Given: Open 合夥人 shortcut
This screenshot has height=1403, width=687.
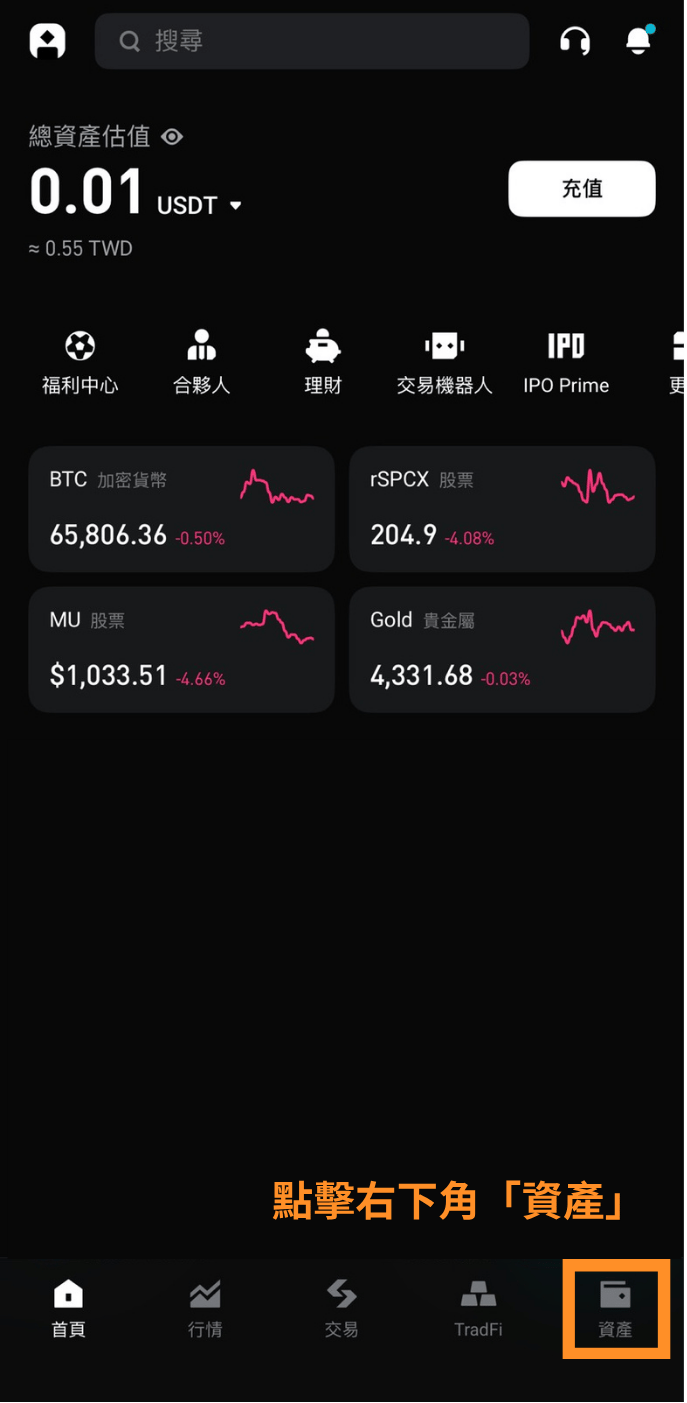Looking at the screenshot, I should [202, 364].
